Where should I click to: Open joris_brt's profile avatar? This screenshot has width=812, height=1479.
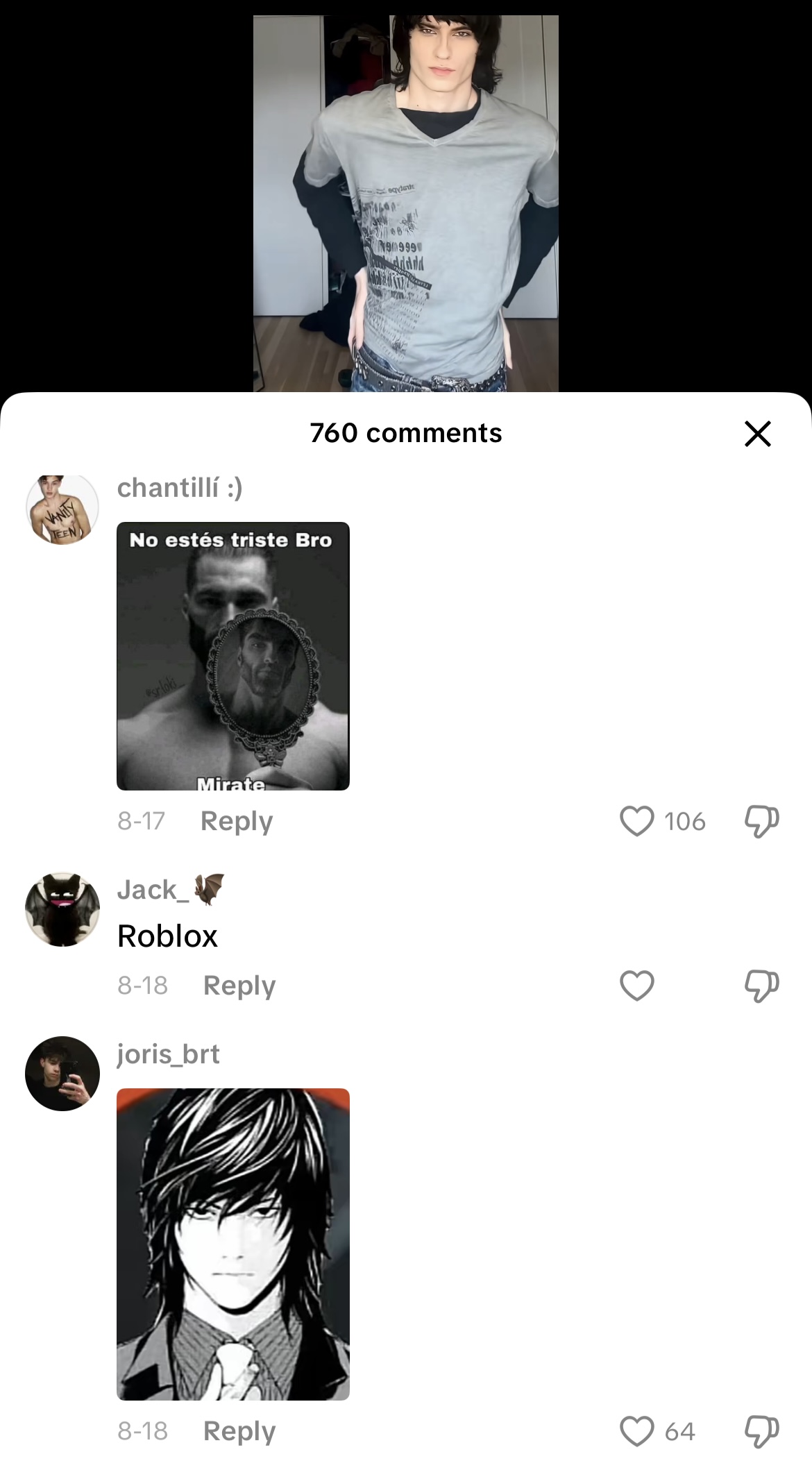[x=62, y=1074]
